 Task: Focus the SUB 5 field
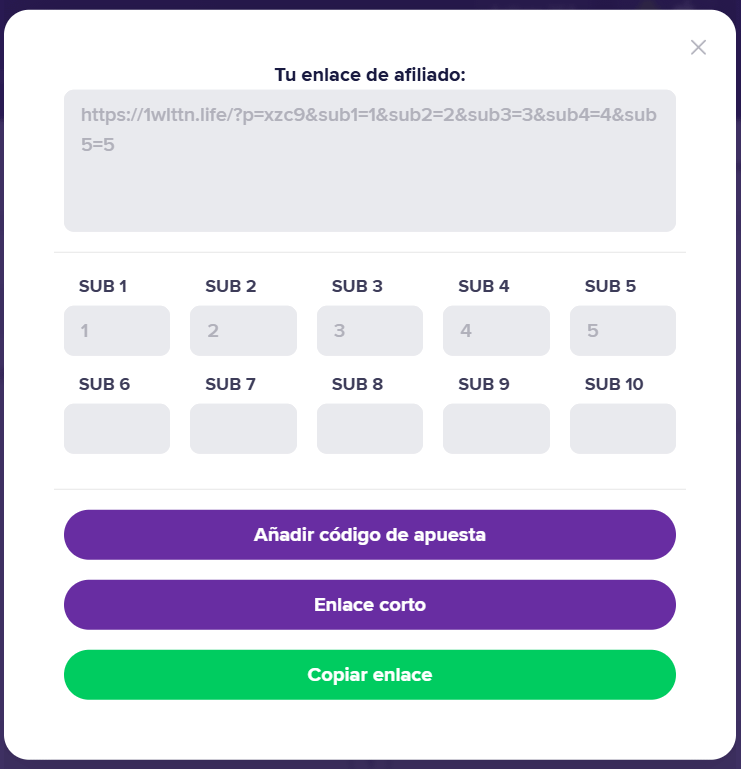pos(622,331)
